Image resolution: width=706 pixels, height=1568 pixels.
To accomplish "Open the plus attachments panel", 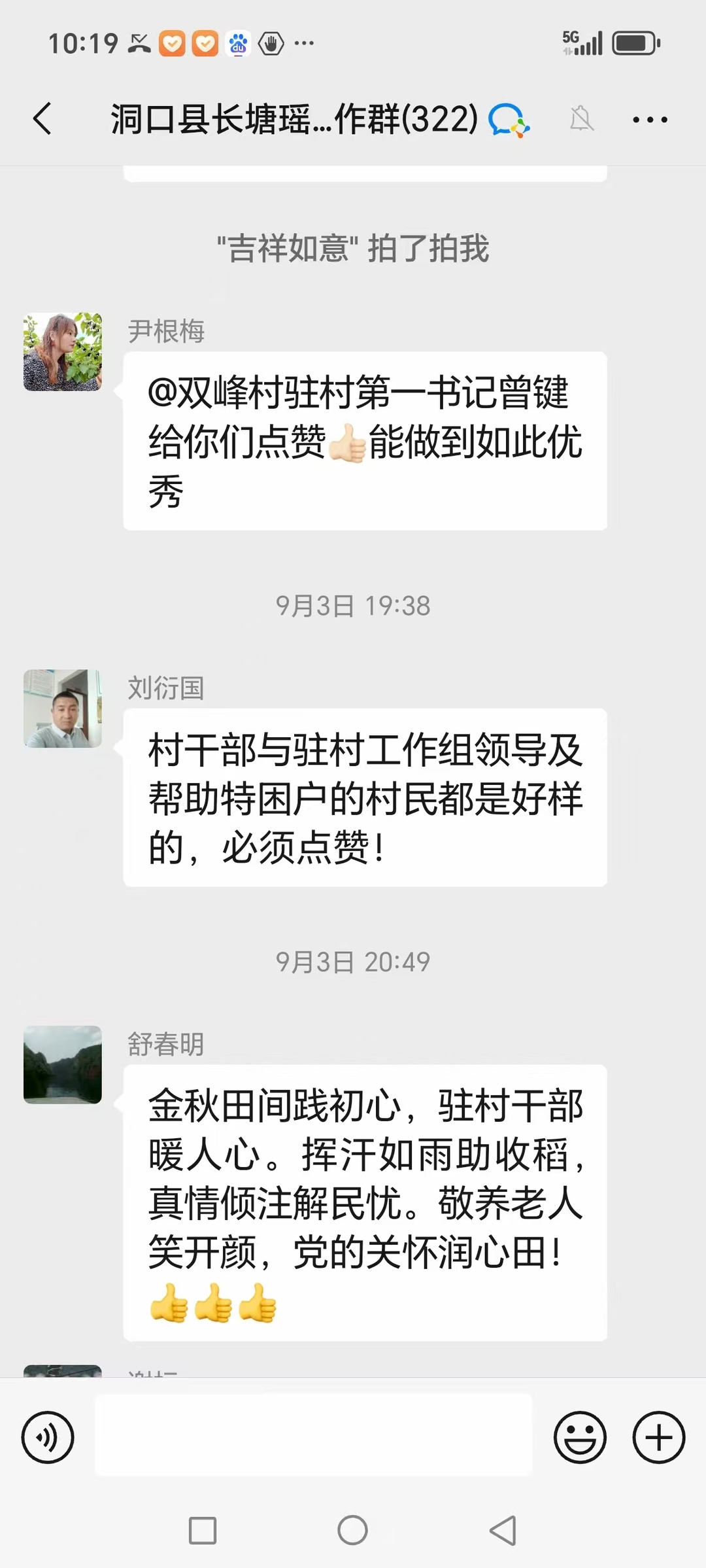I will [x=658, y=1437].
